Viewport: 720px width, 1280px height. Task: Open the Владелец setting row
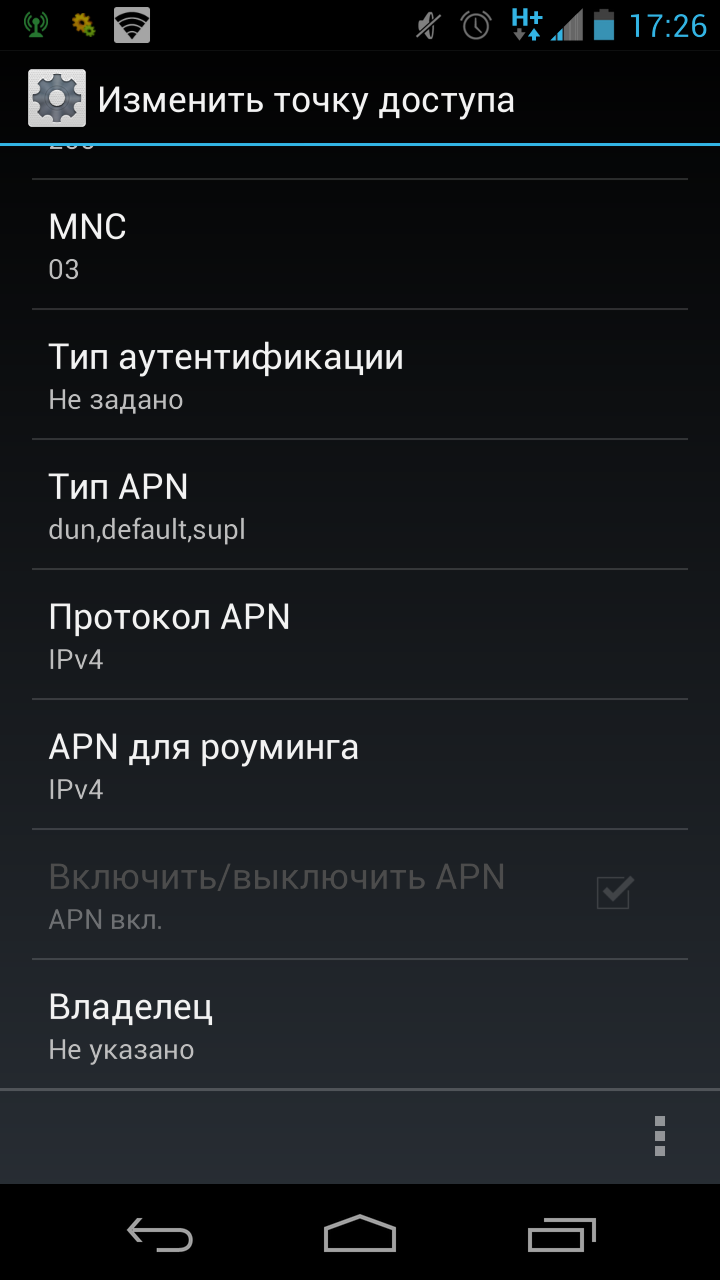(x=360, y=1025)
